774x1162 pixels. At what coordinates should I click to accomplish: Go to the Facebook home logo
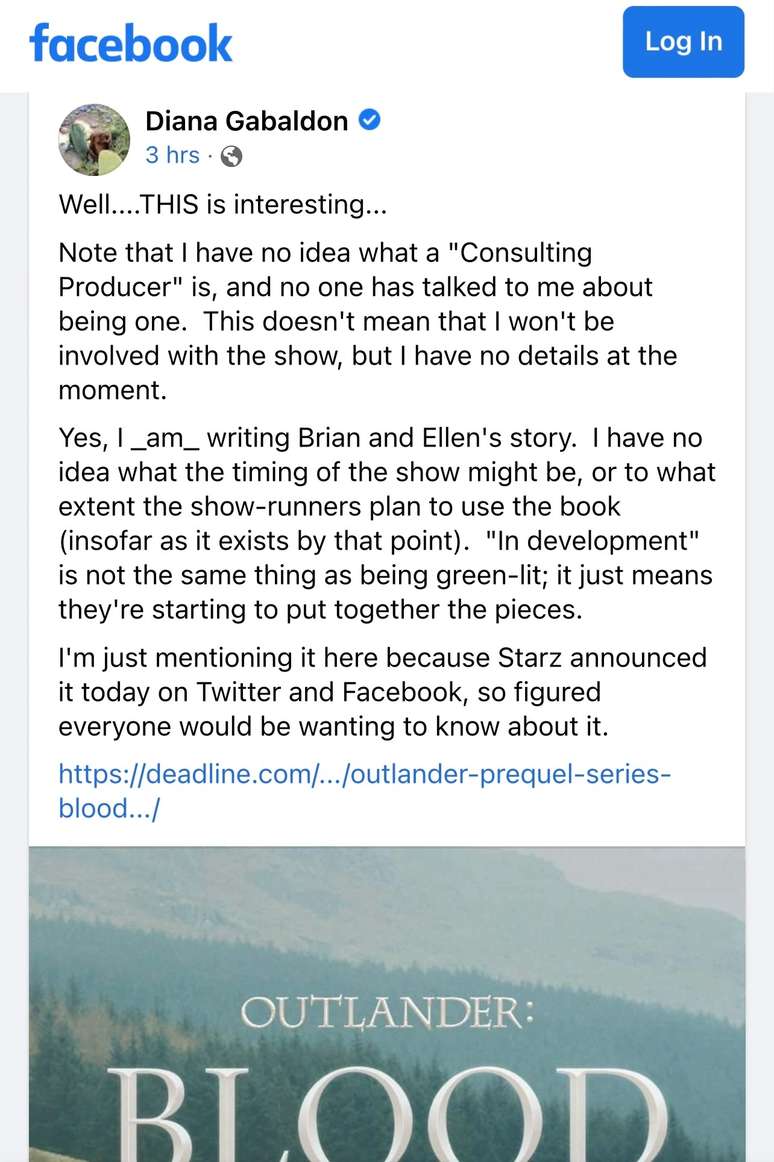coord(131,43)
